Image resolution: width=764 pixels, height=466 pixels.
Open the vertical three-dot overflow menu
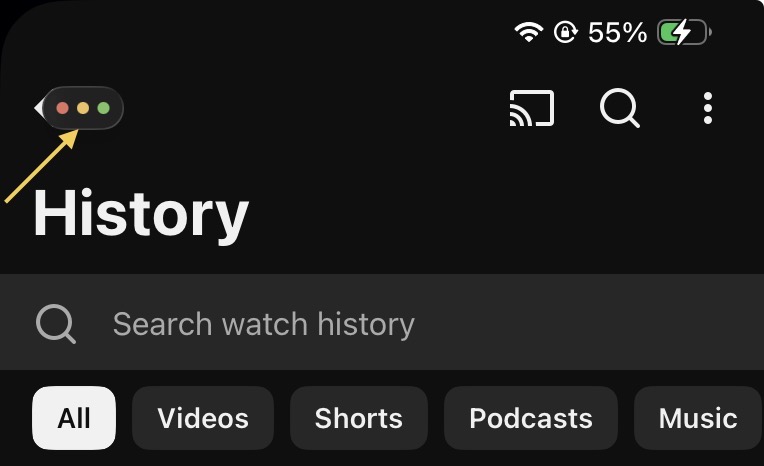708,108
